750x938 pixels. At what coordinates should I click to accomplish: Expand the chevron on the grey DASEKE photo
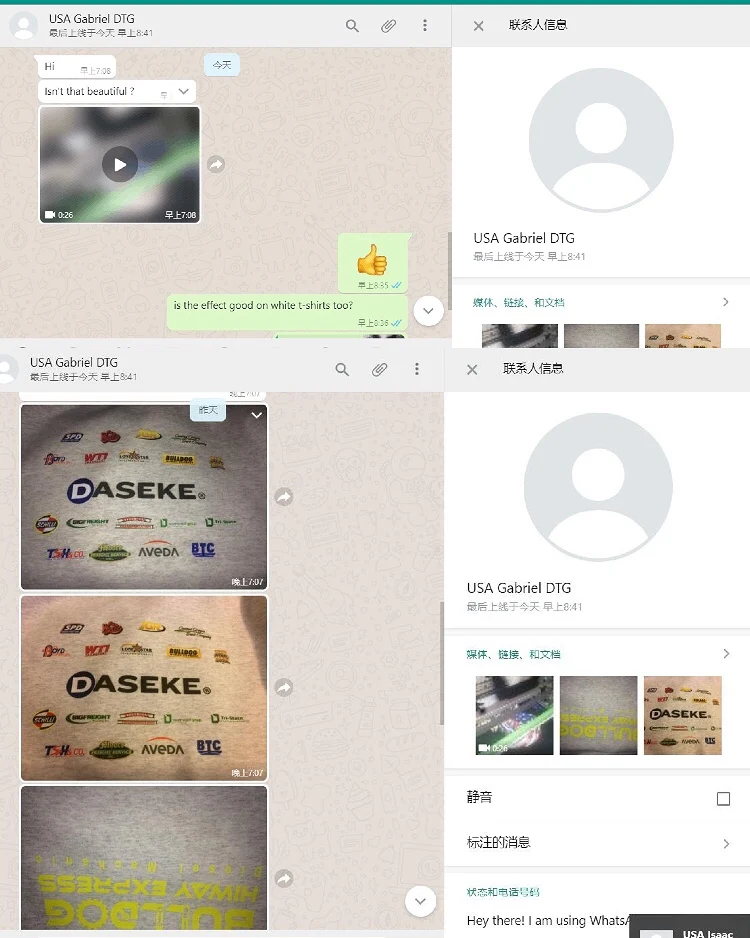coord(257,415)
